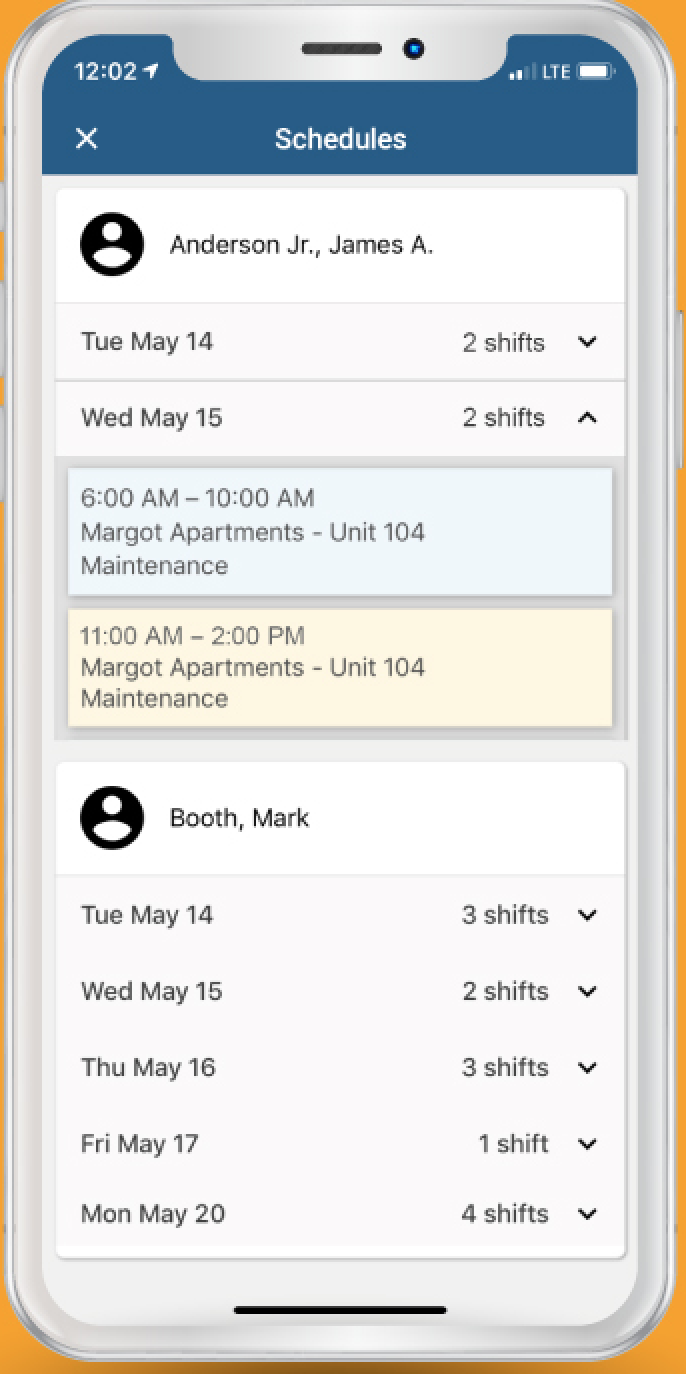Screen dimensions: 686x1374
Task: Expand Booth's Tue May 14 shifts
Action: pyautogui.click(x=587, y=915)
